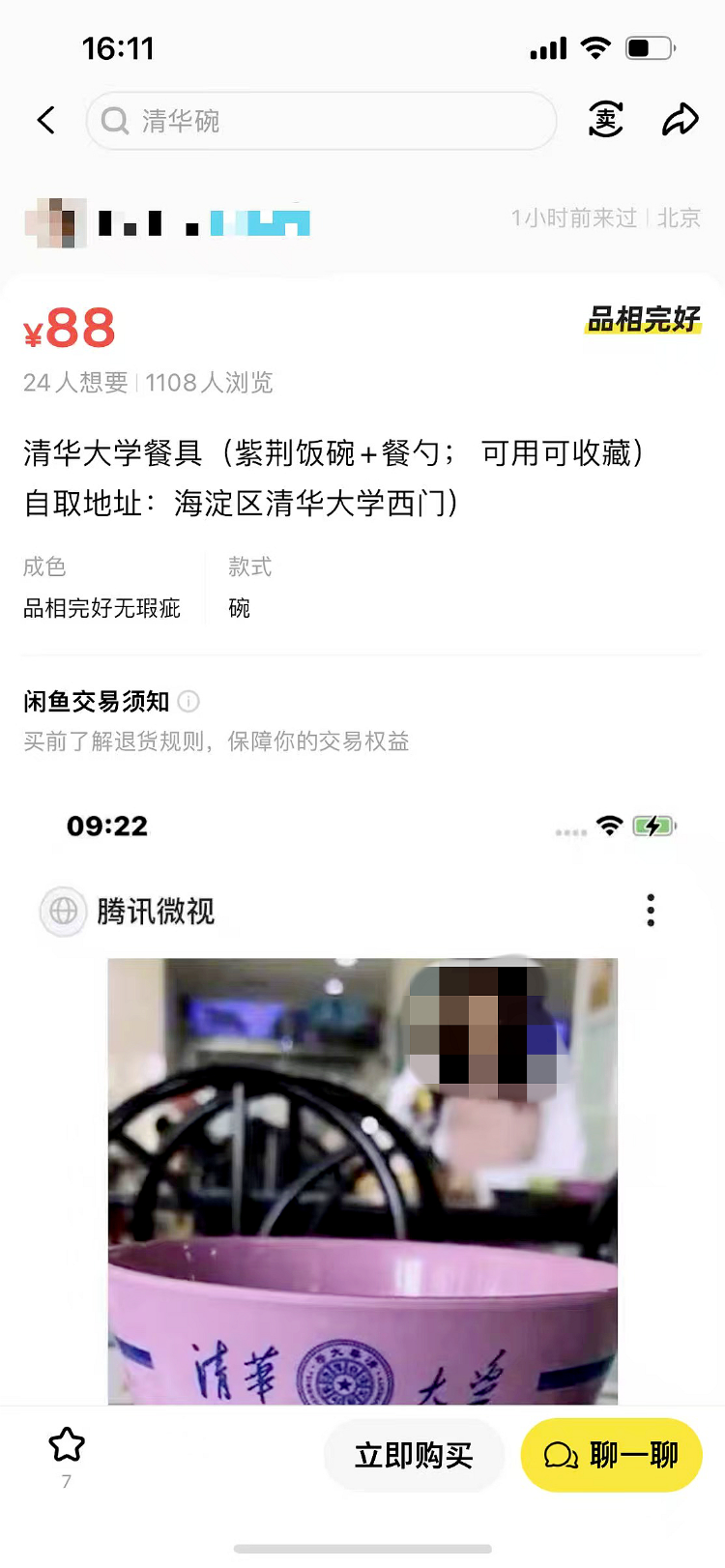This screenshot has height=1568, width=725.
Task: Tap the 立即购买 purchase button
Action: 414,1455
